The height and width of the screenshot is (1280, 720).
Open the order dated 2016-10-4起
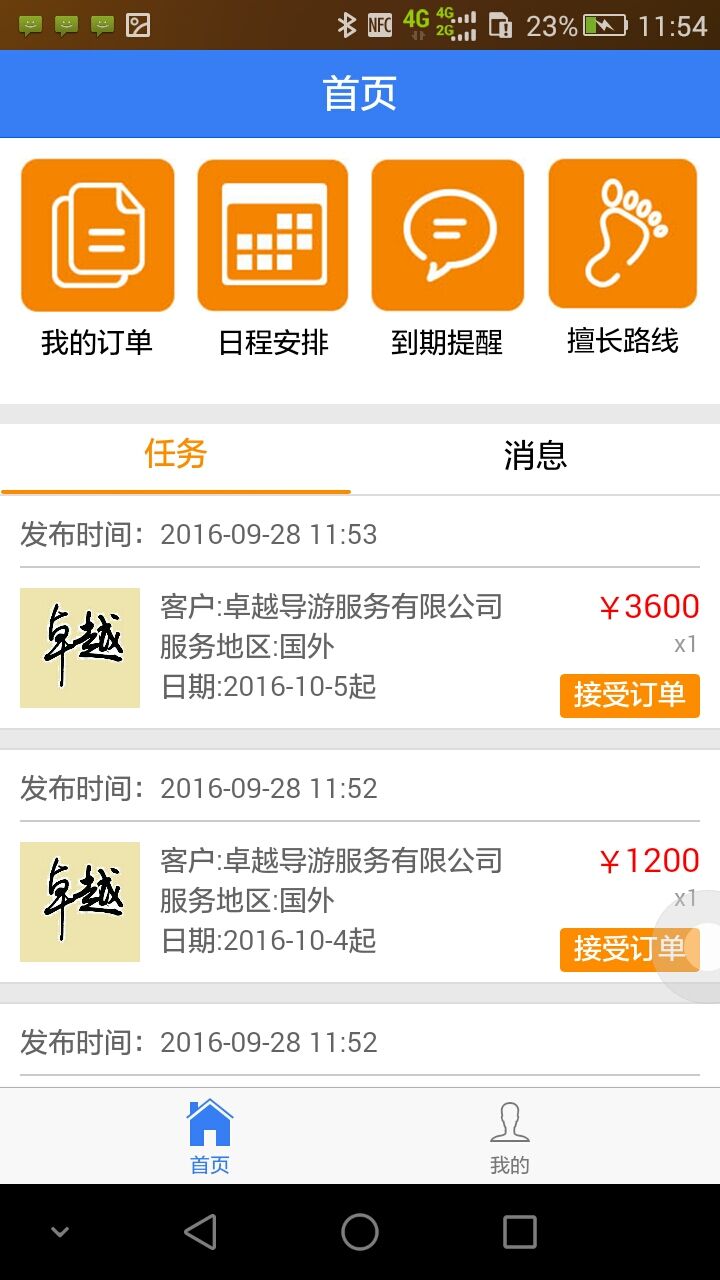(330, 901)
